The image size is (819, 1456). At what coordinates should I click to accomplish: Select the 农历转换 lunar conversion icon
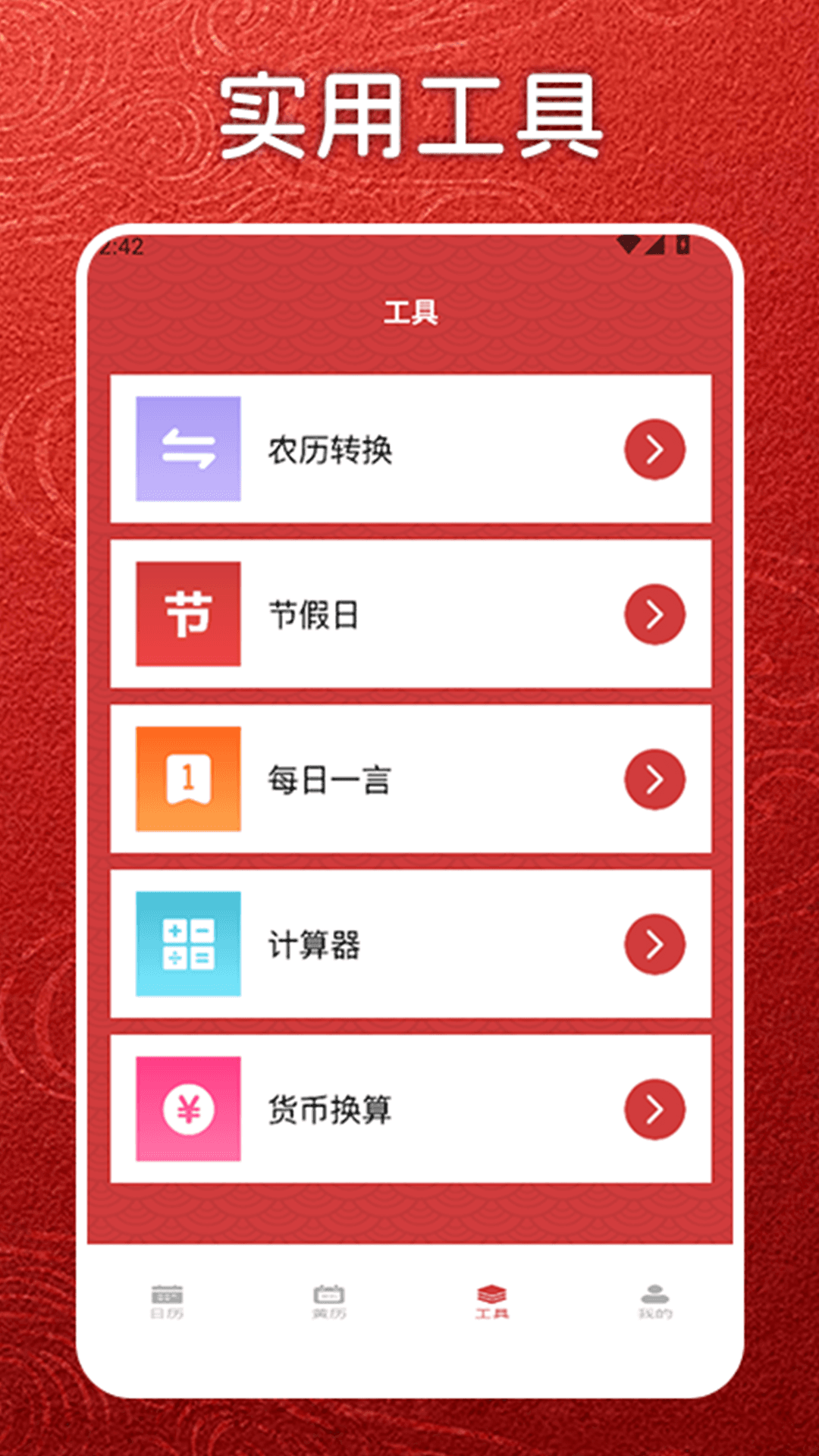click(188, 449)
